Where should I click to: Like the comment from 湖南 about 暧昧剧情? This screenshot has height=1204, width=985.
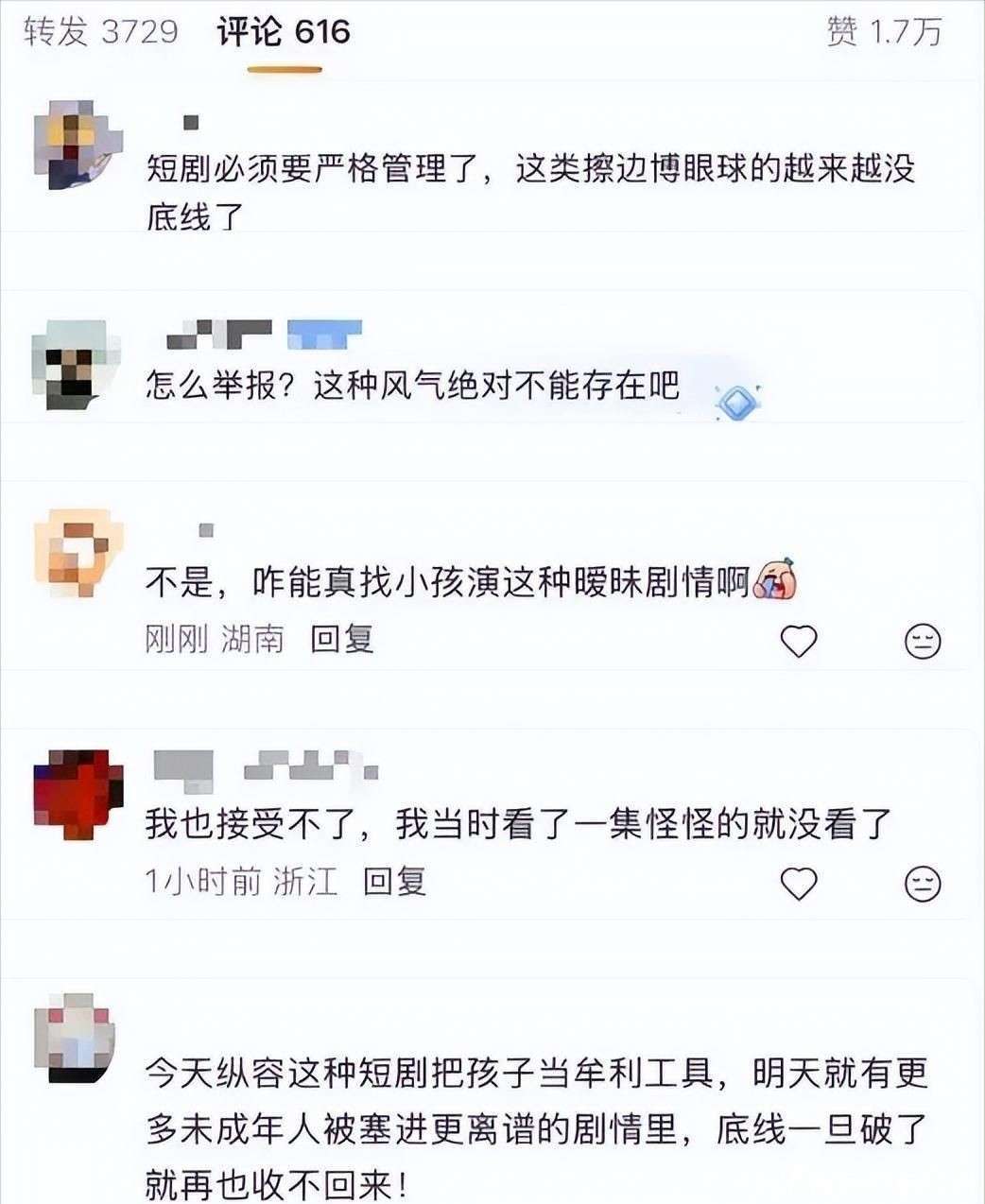coord(799,642)
